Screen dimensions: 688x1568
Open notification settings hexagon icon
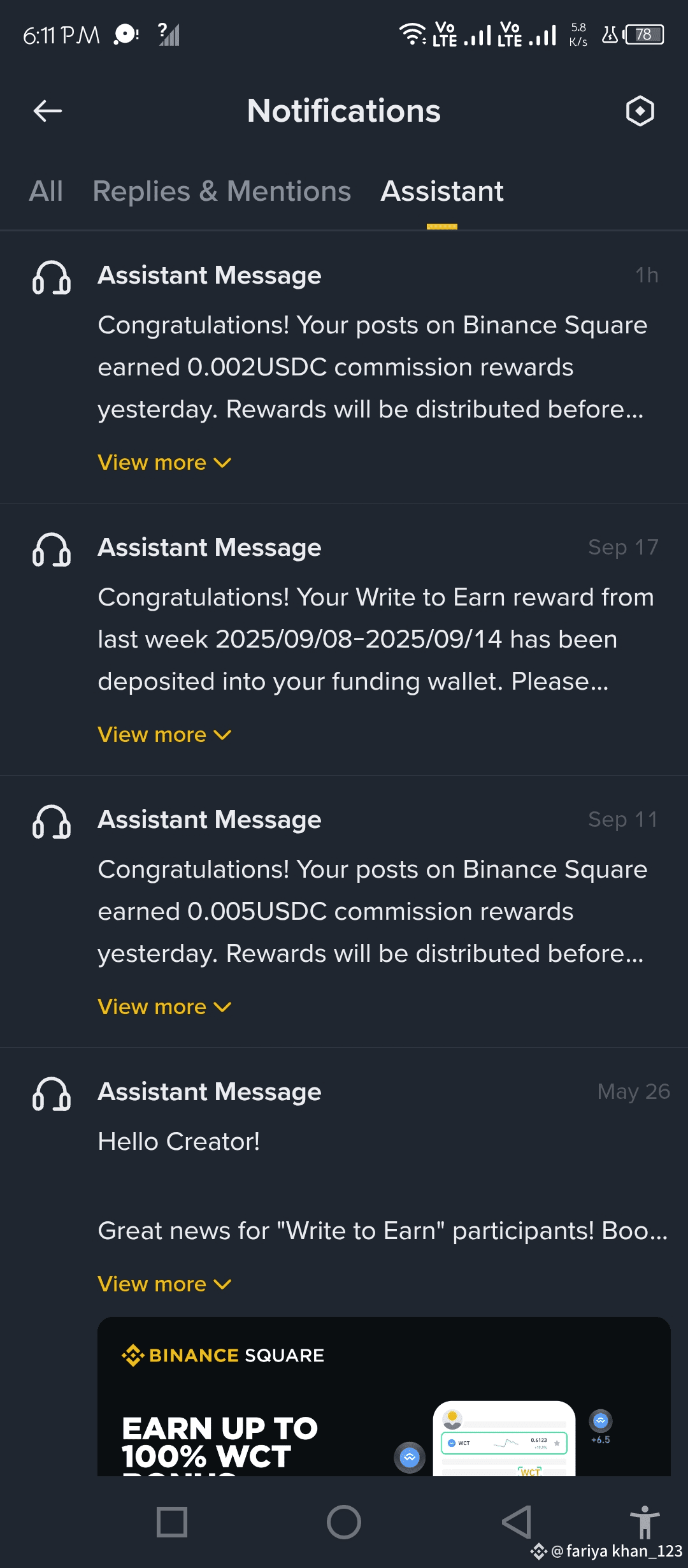(x=640, y=111)
